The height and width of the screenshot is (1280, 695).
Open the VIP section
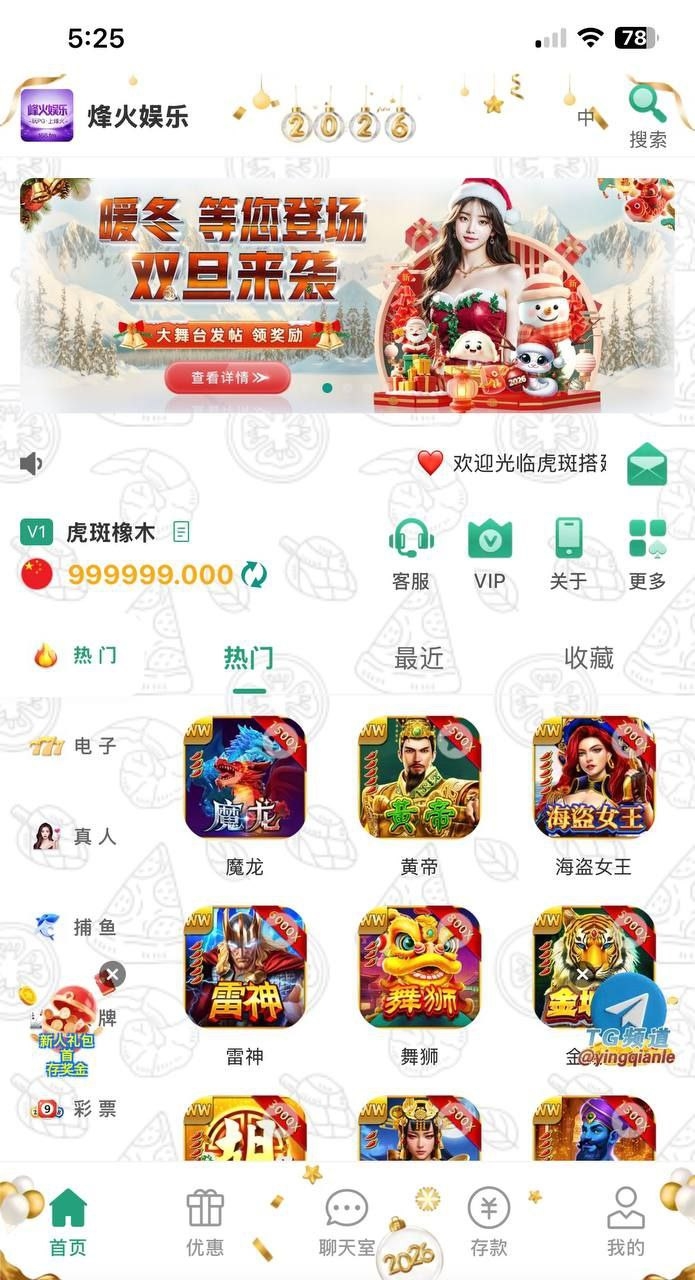tap(489, 552)
